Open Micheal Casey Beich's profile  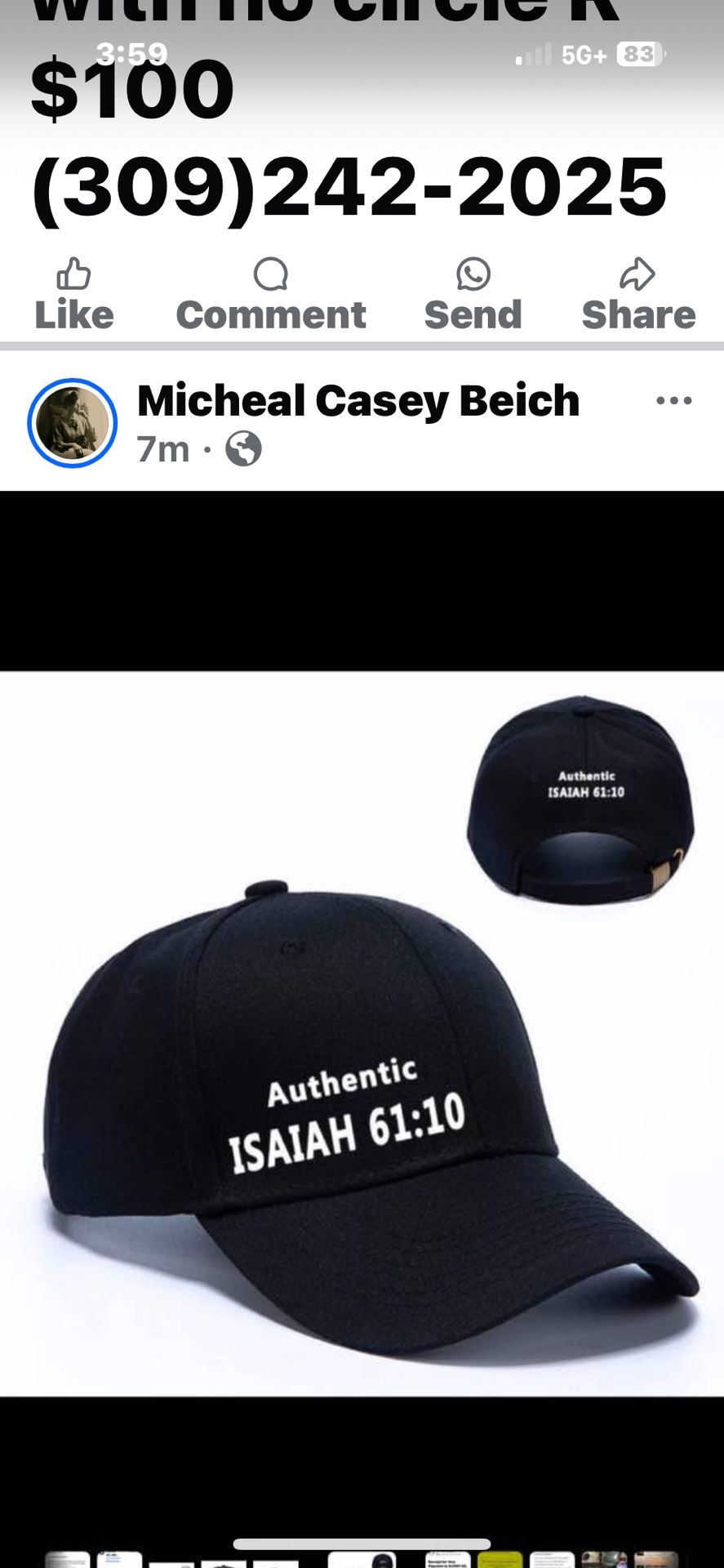point(358,399)
